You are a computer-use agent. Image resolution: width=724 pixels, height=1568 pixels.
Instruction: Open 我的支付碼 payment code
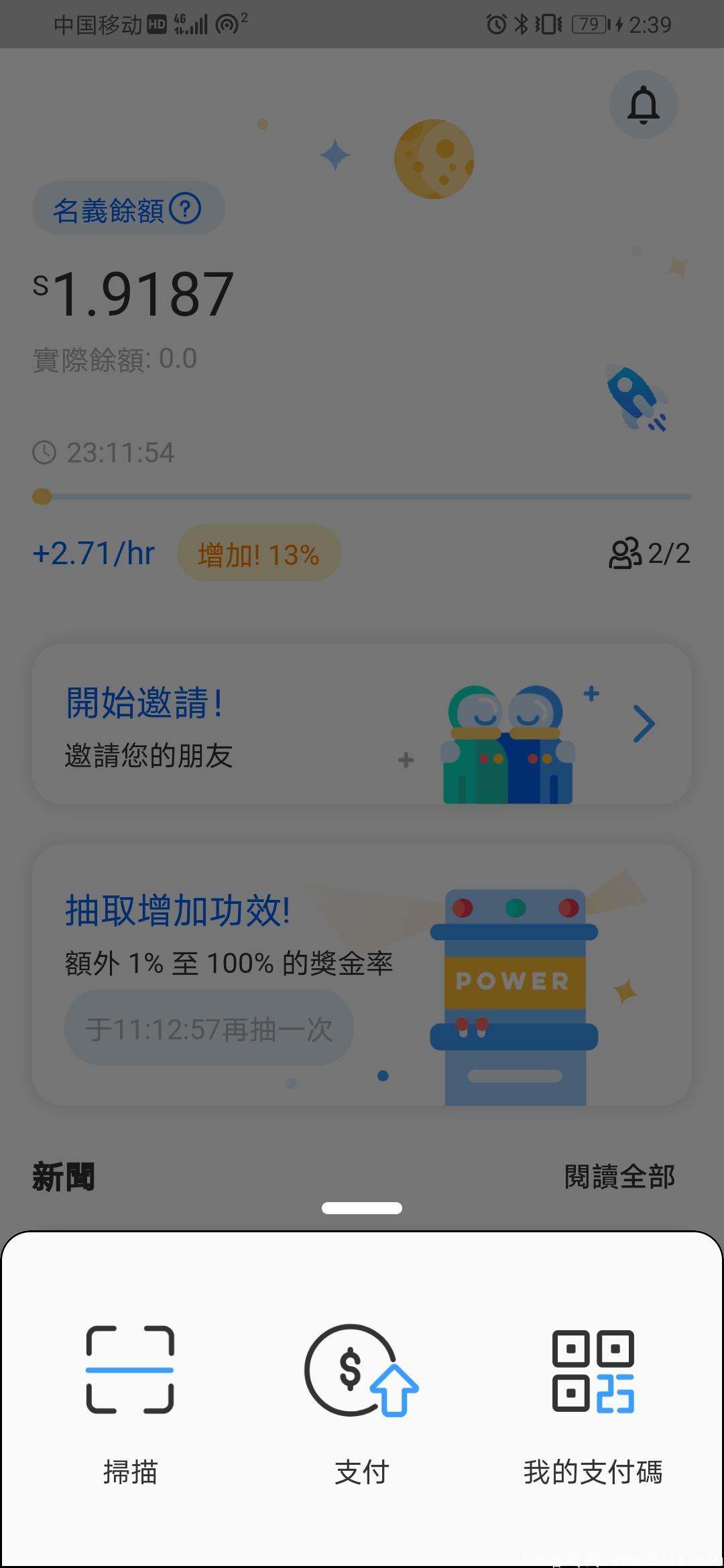click(x=593, y=1404)
